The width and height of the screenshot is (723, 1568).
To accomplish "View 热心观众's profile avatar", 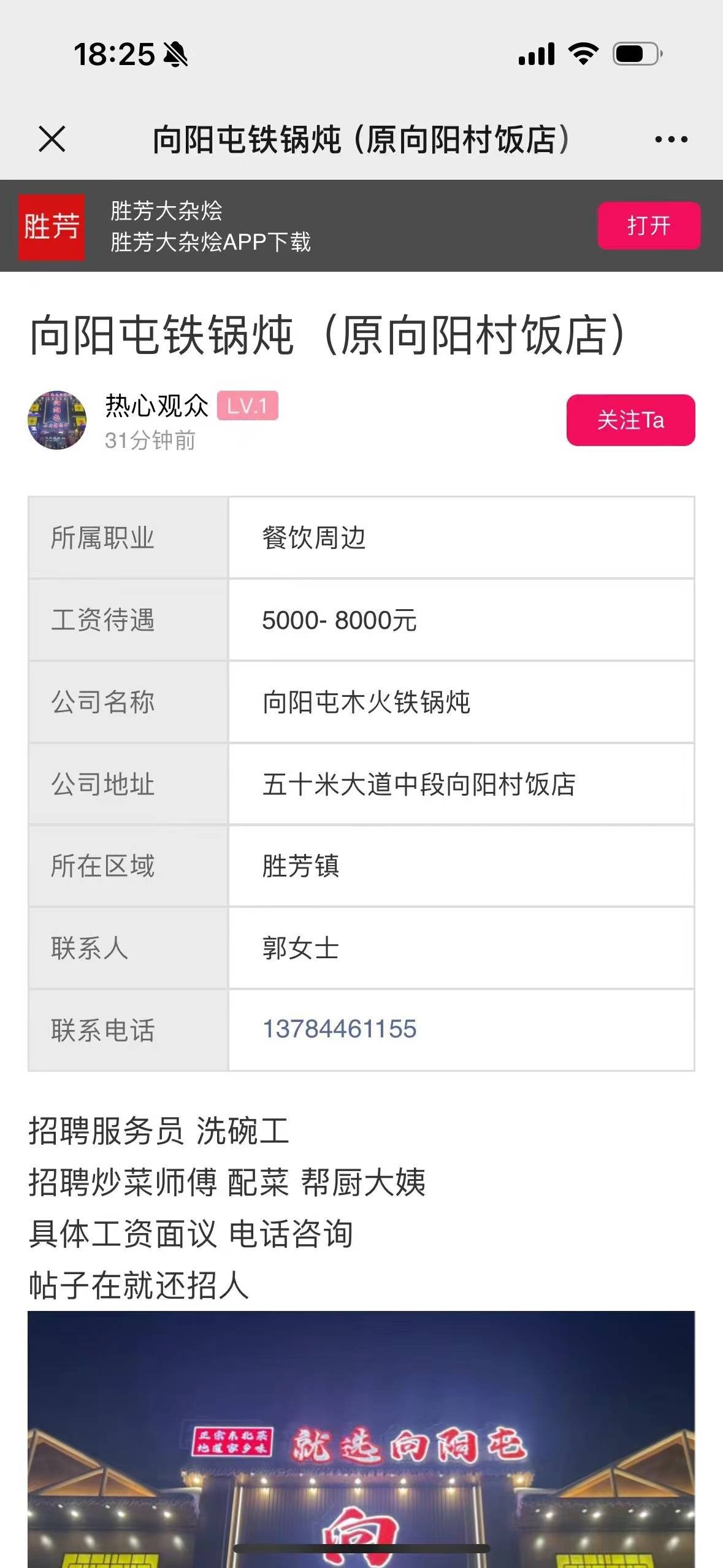I will click(x=57, y=420).
